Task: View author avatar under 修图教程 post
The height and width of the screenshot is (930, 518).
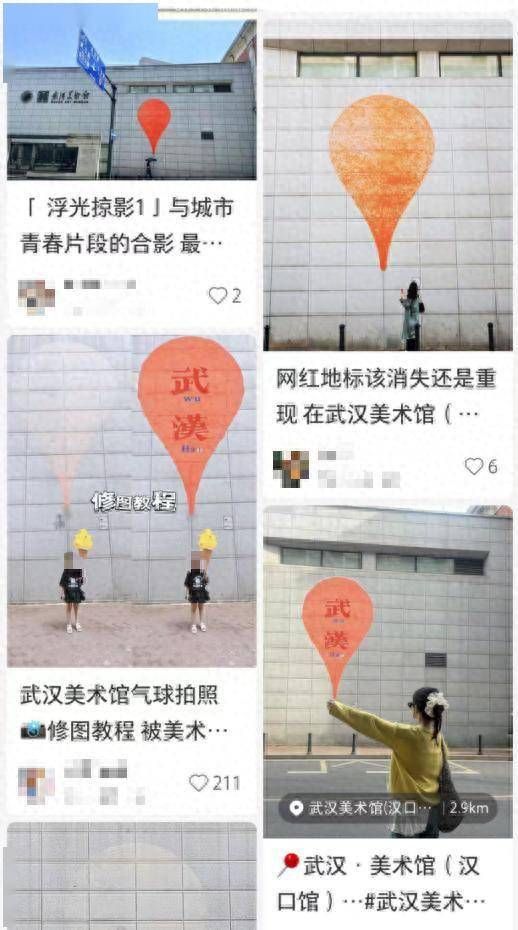Action: [x=36, y=785]
